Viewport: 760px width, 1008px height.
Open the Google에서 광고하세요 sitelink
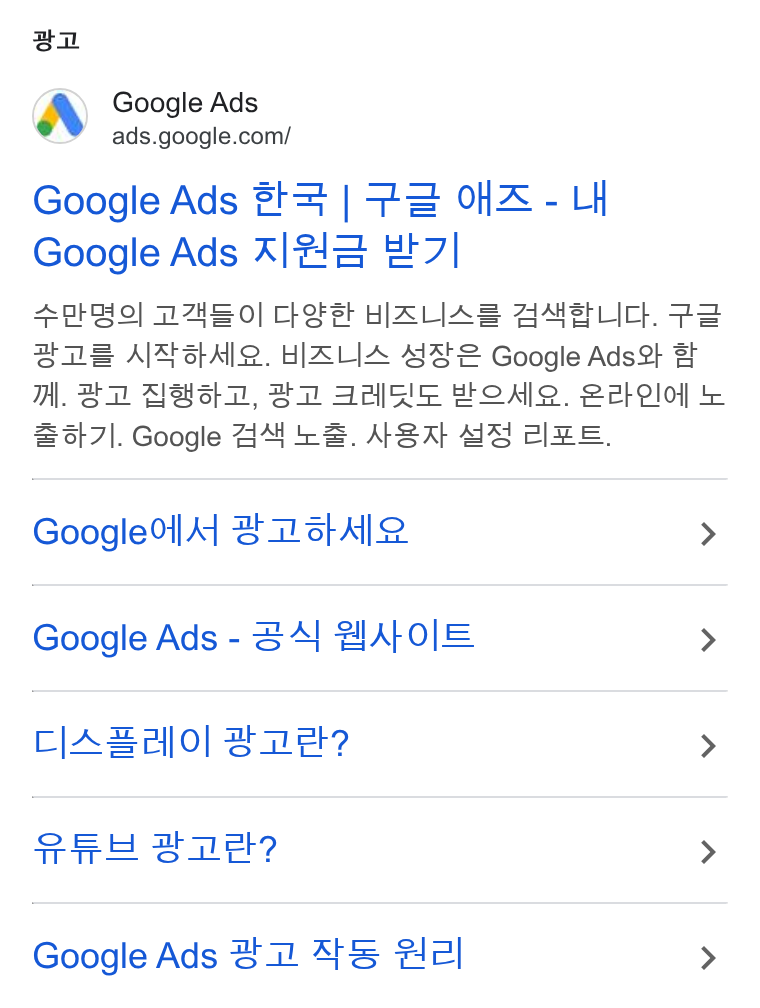click(x=379, y=532)
